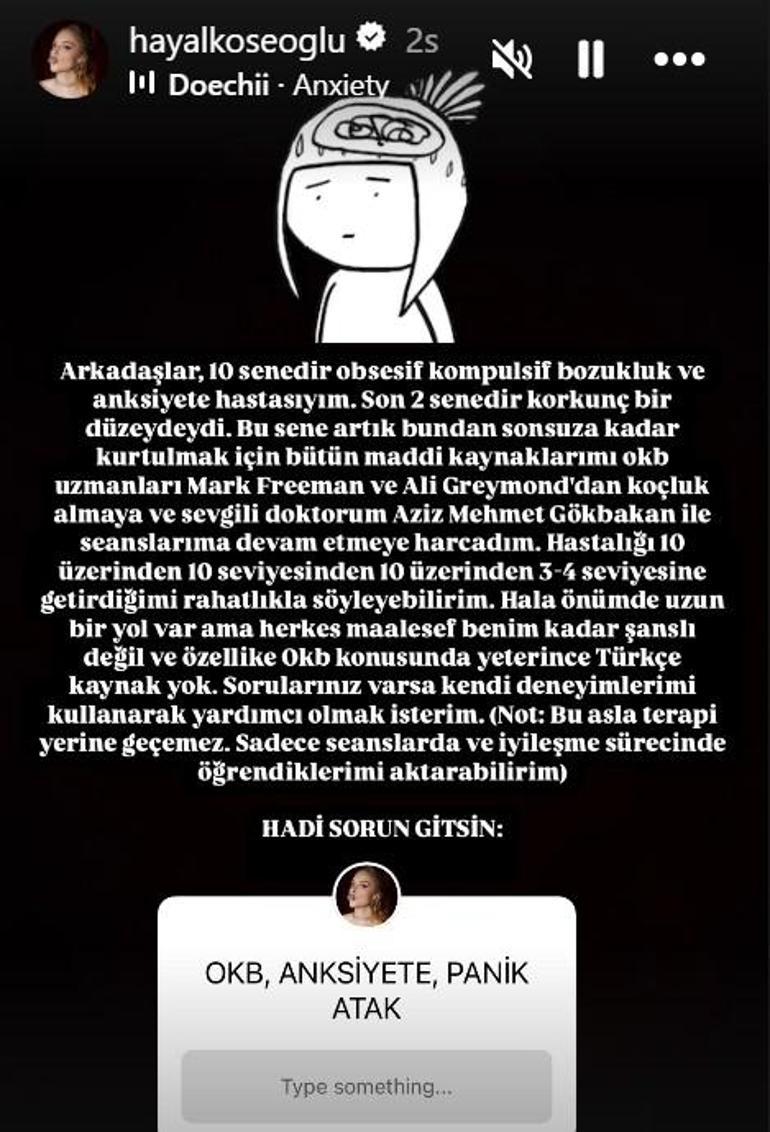Open the three-dot story options menu
This screenshot has width=770, height=1132.
click(x=680, y=60)
